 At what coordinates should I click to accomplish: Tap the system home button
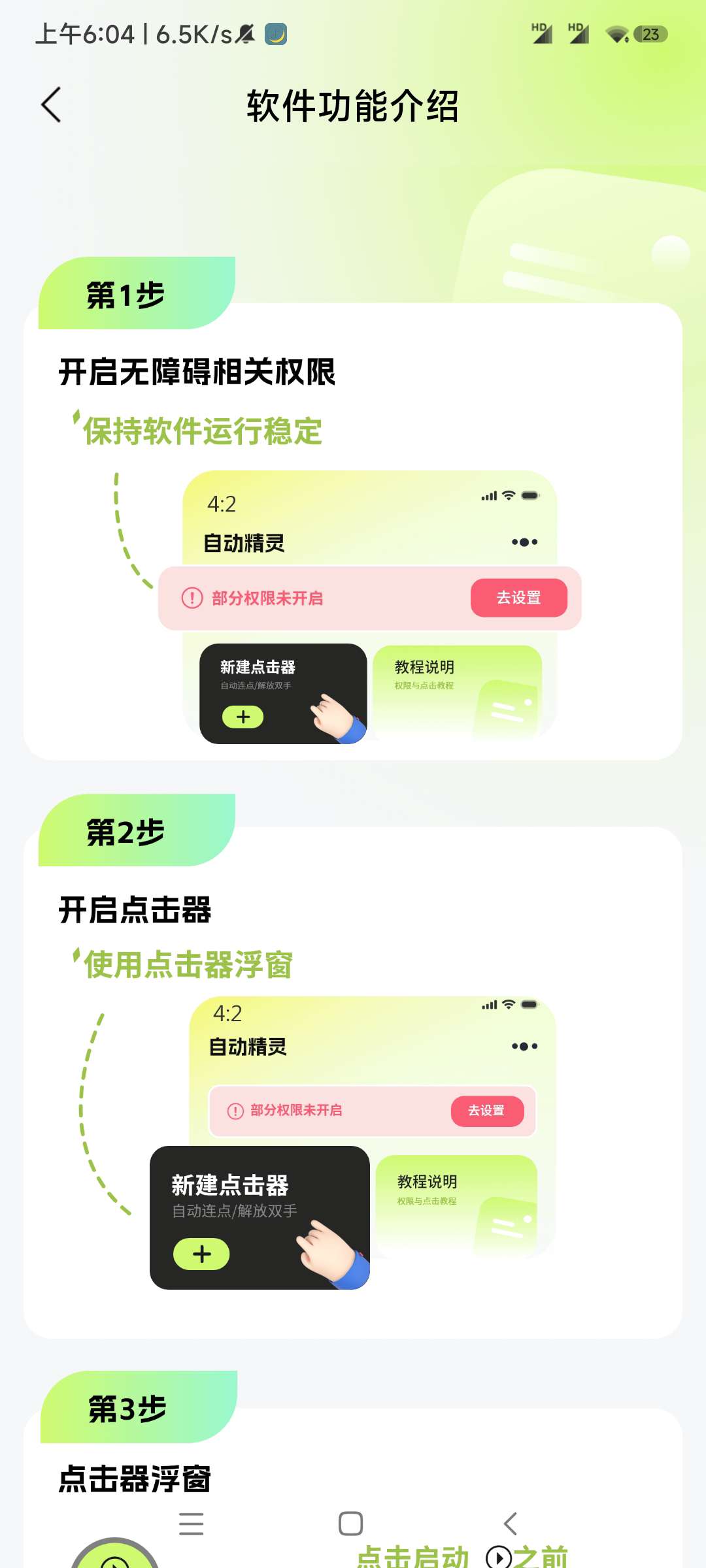pos(351,1524)
